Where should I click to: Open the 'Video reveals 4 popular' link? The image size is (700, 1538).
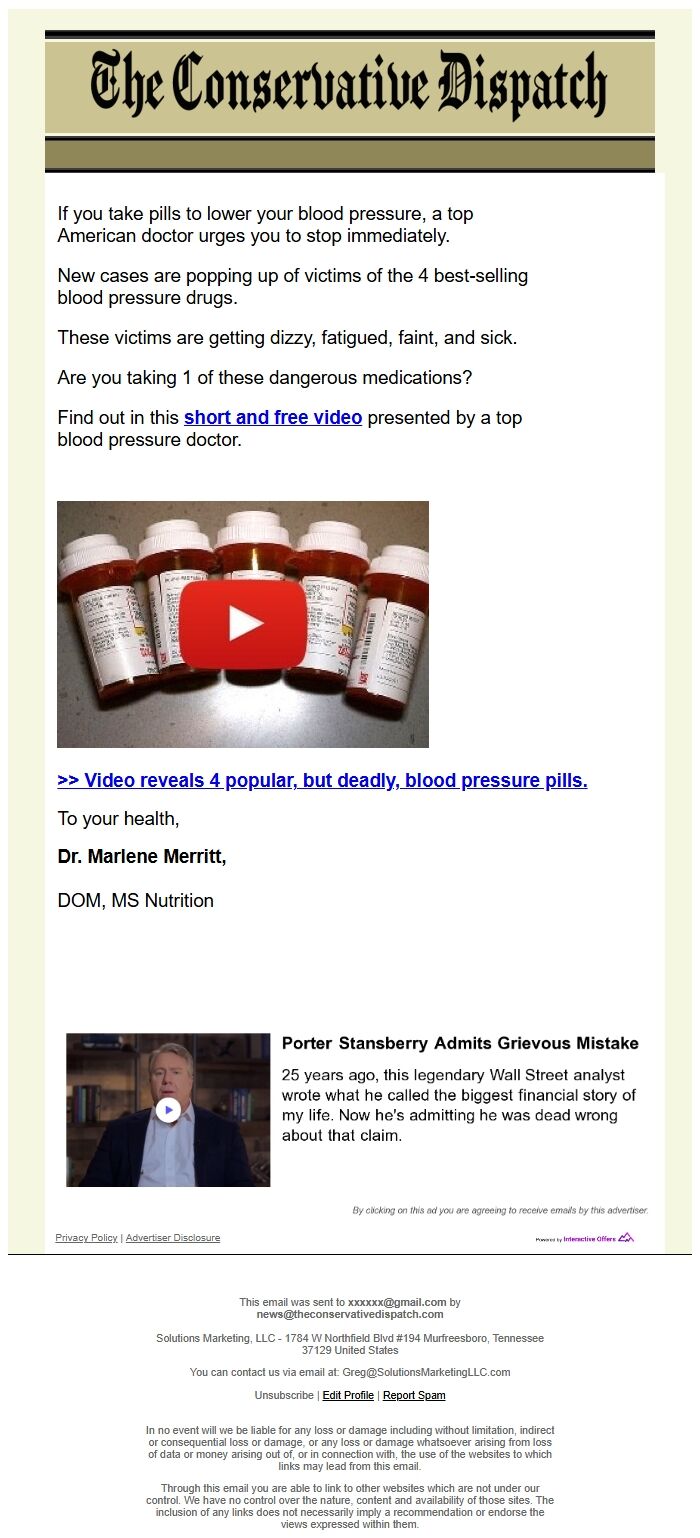click(x=322, y=780)
